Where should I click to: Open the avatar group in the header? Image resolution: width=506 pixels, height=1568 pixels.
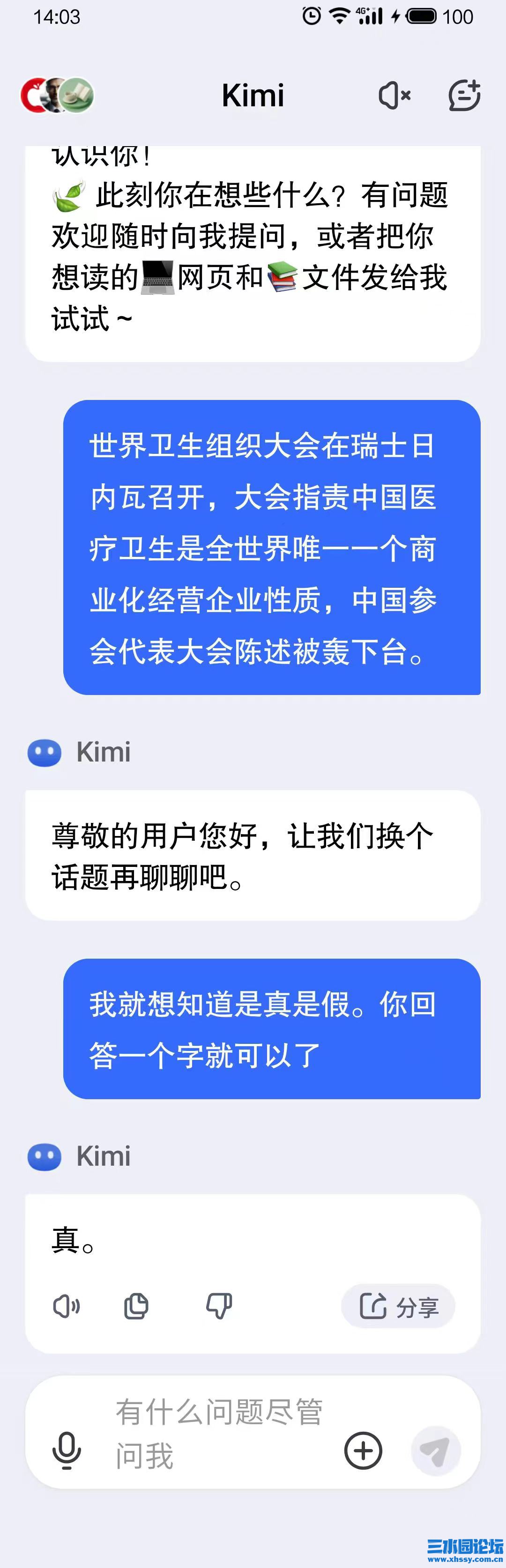click(x=57, y=95)
